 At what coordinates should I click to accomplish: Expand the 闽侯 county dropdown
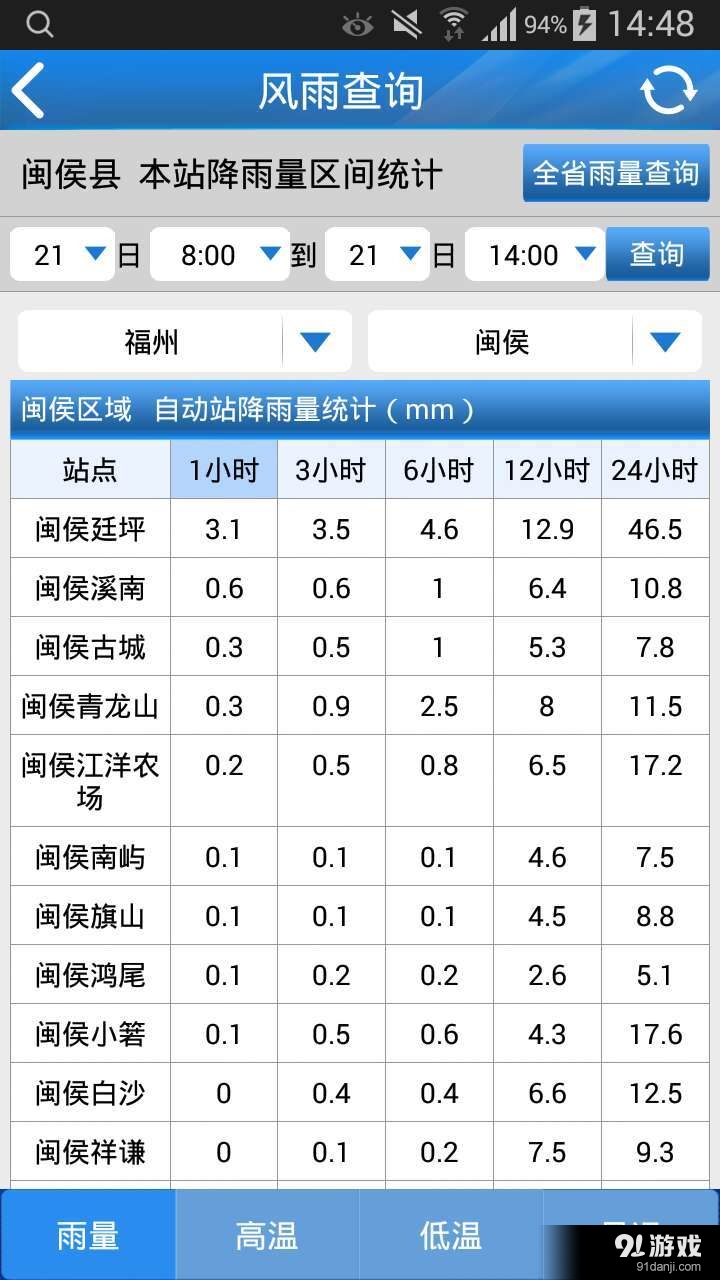point(535,342)
